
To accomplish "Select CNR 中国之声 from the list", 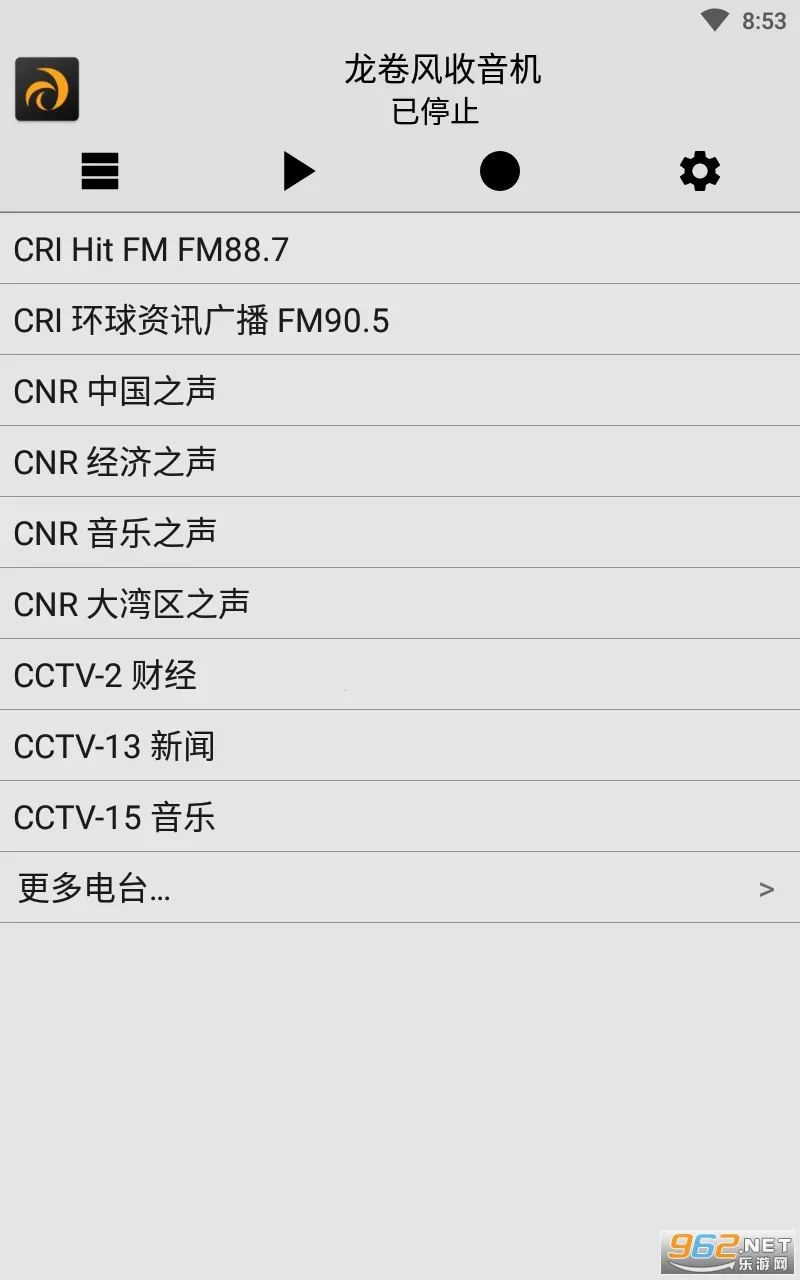I will point(115,391).
